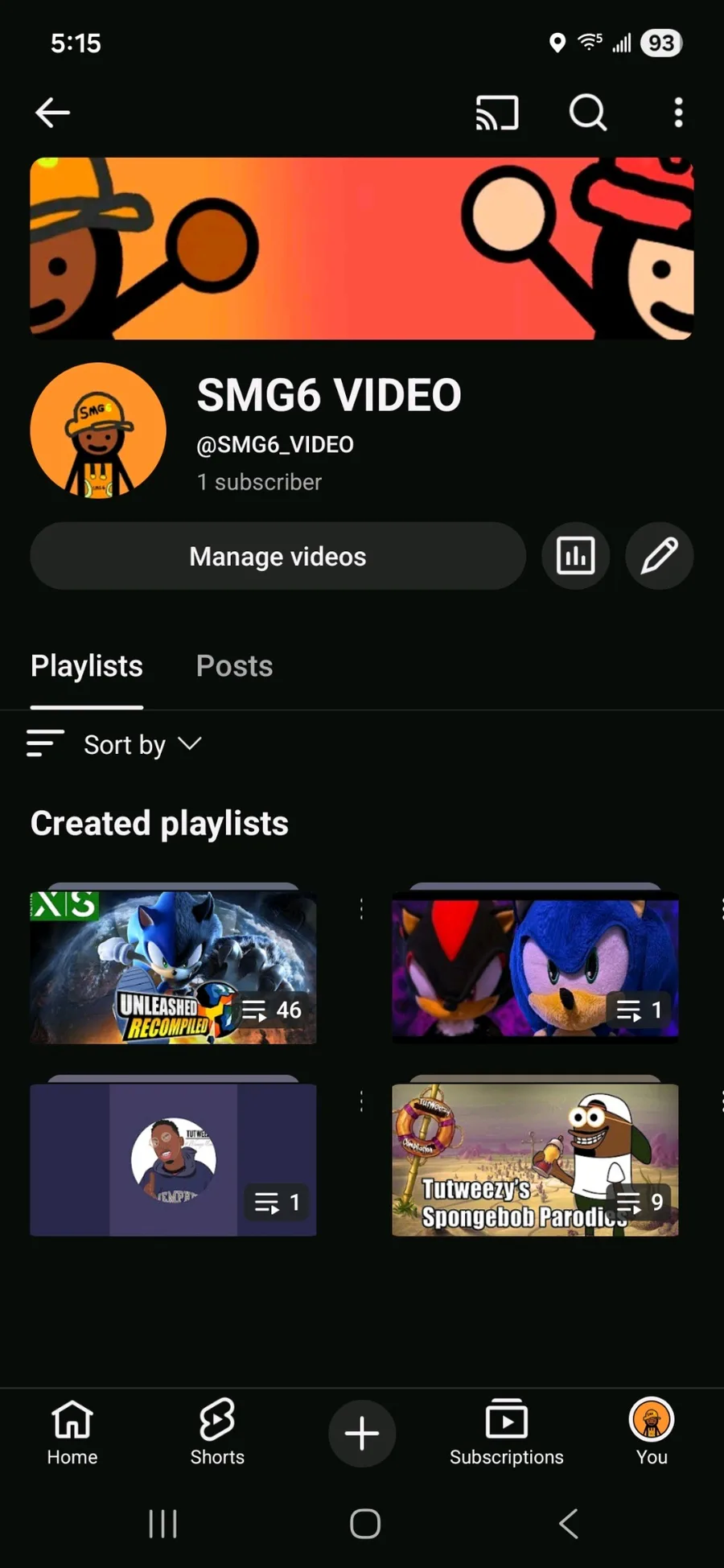Tap the system recent apps button
Image resolution: width=724 pixels, height=1568 pixels.
point(162,1524)
